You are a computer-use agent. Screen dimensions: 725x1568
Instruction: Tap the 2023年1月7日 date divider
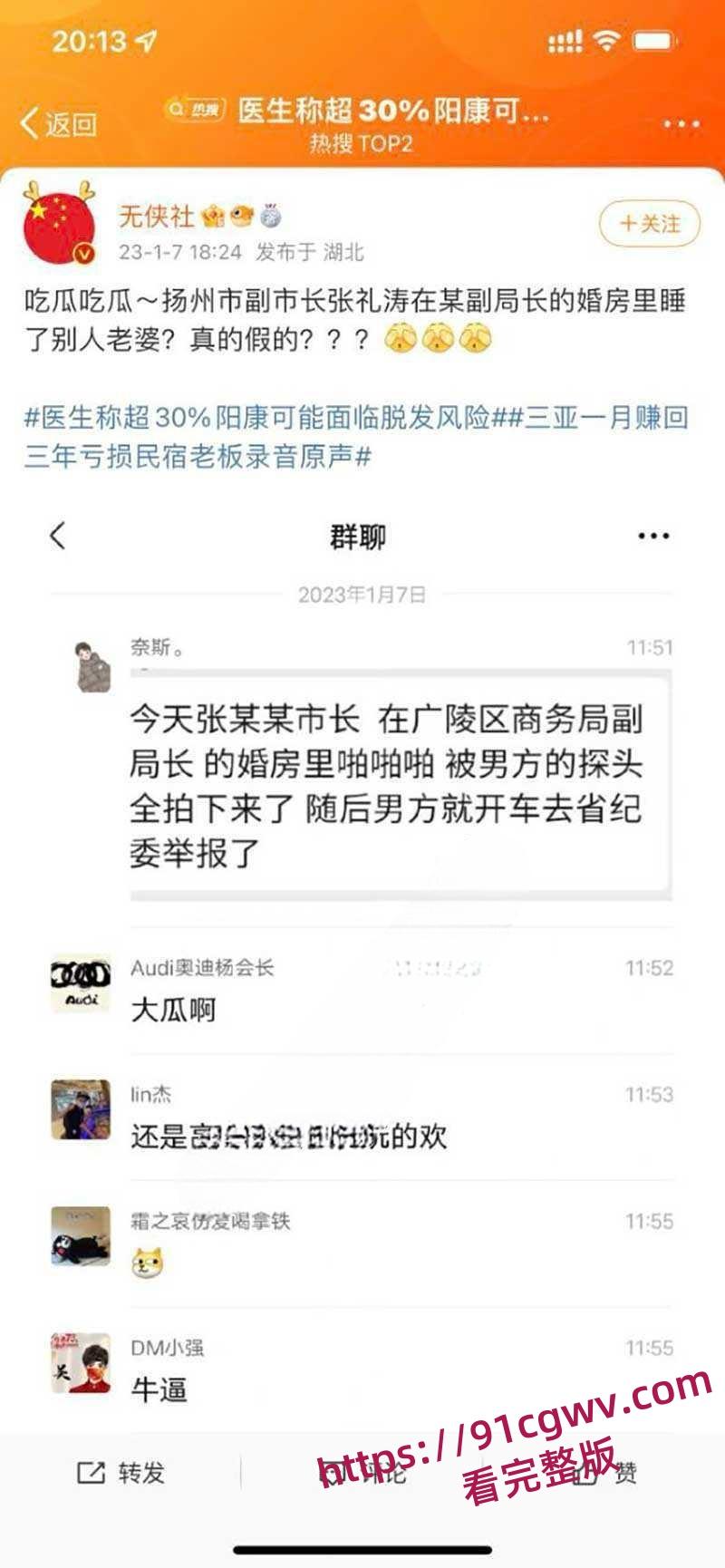click(x=363, y=595)
